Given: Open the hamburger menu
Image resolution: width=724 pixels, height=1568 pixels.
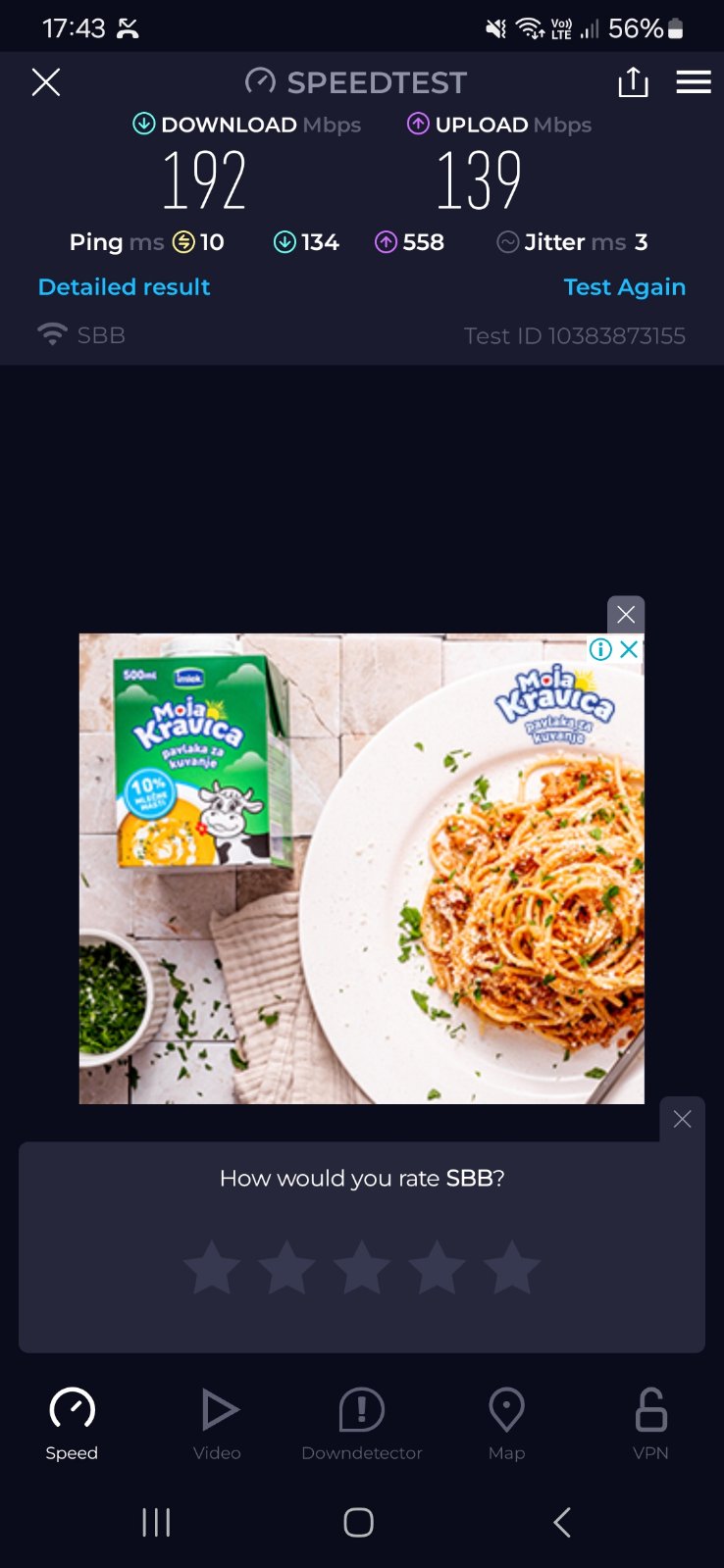Looking at the screenshot, I should point(694,82).
